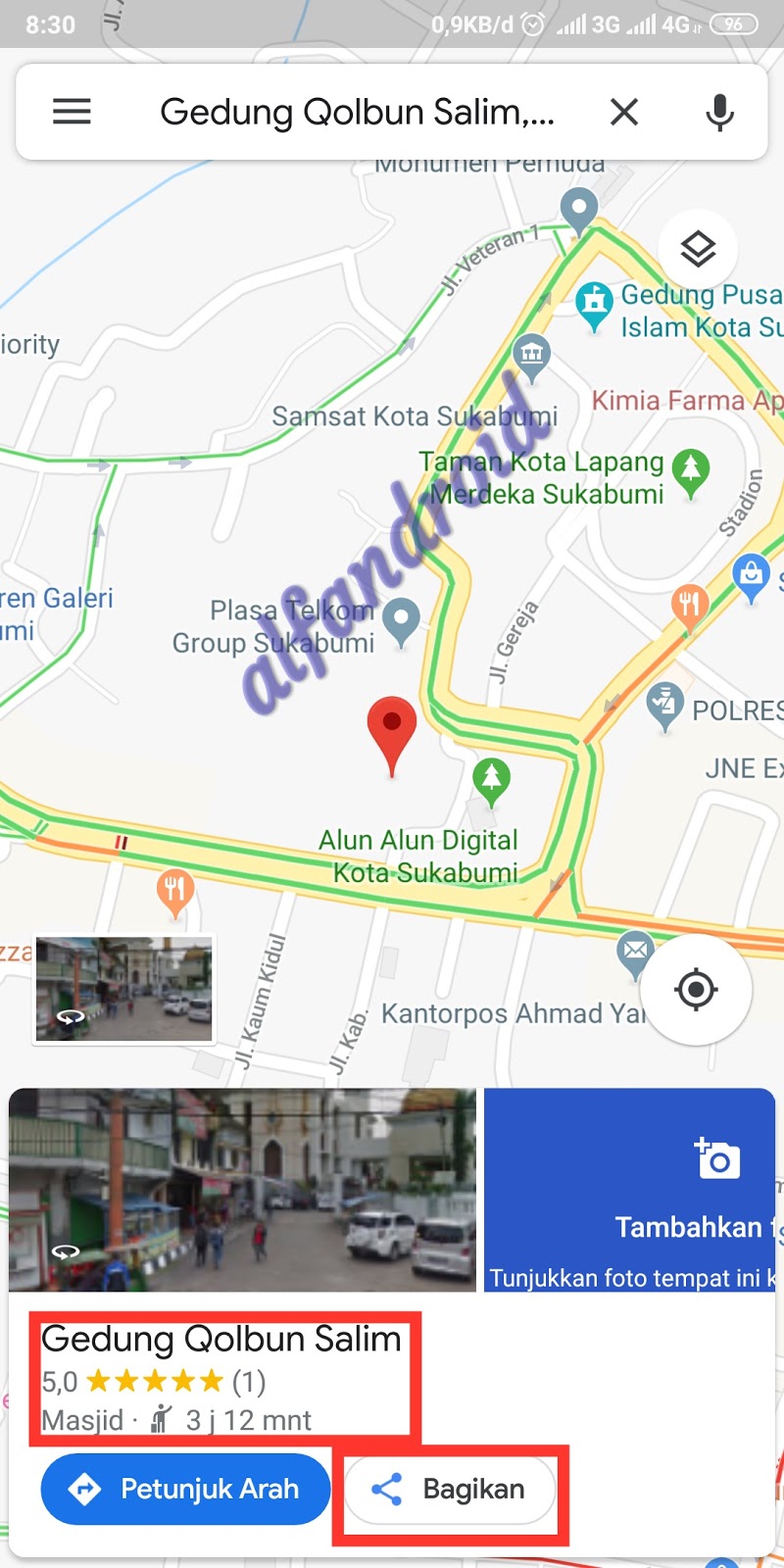Screen dimensions: 784x1568
Task: View the place photo of Gedung Qolbun Salim
Action: pyautogui.click(x=242, y=1189)
